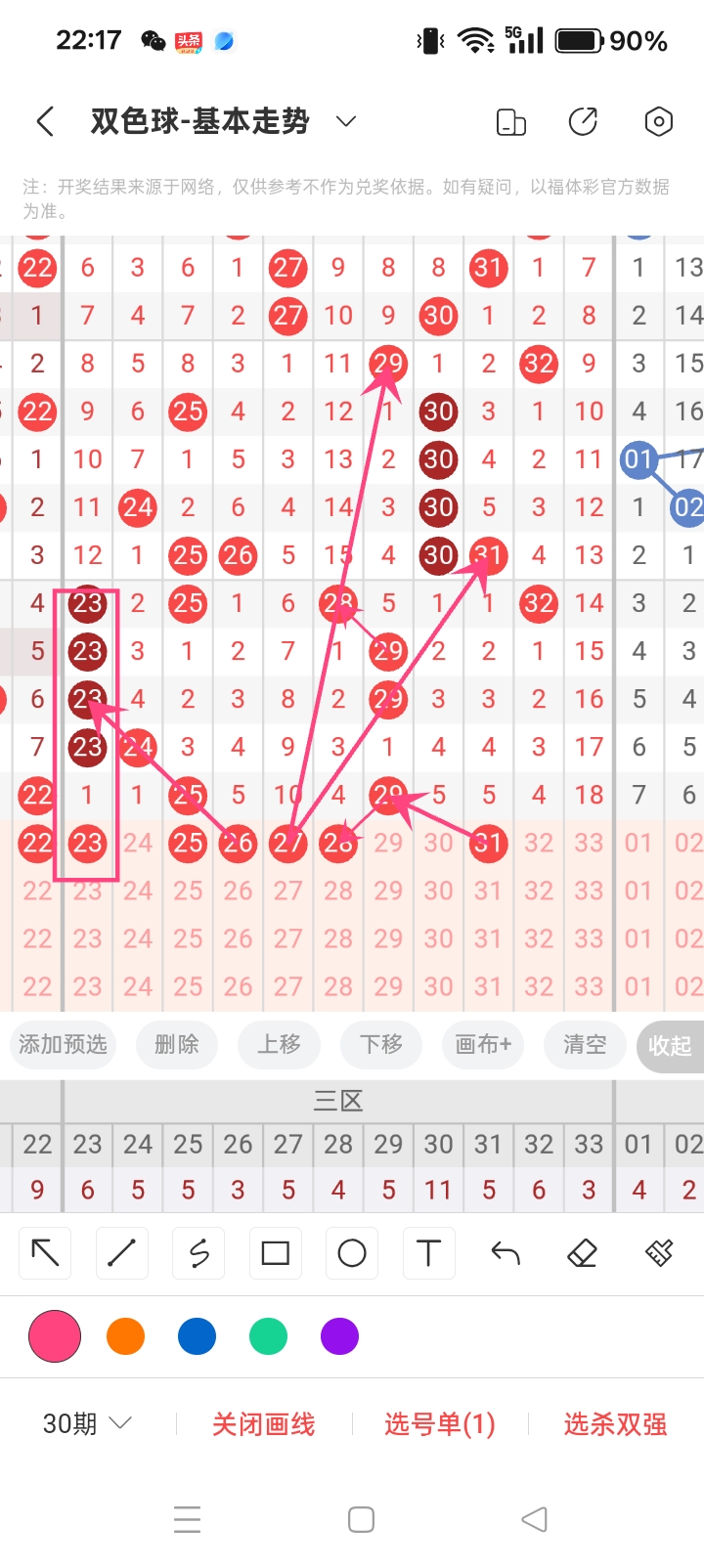Click the fill pattern tool icon
704x1568 pixels.
tap(658, 1252)
